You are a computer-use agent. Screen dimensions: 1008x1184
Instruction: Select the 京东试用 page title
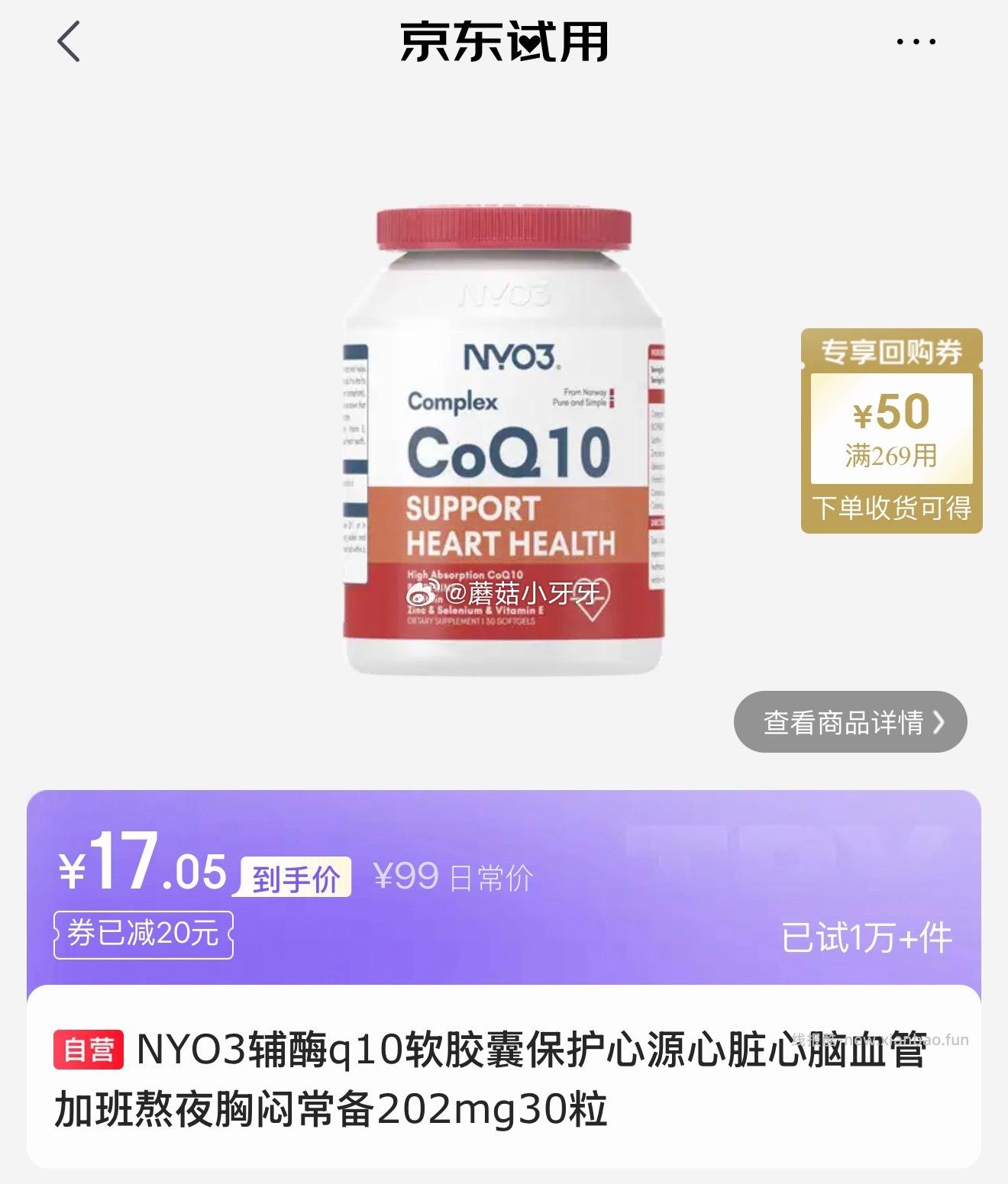(504, 42)
